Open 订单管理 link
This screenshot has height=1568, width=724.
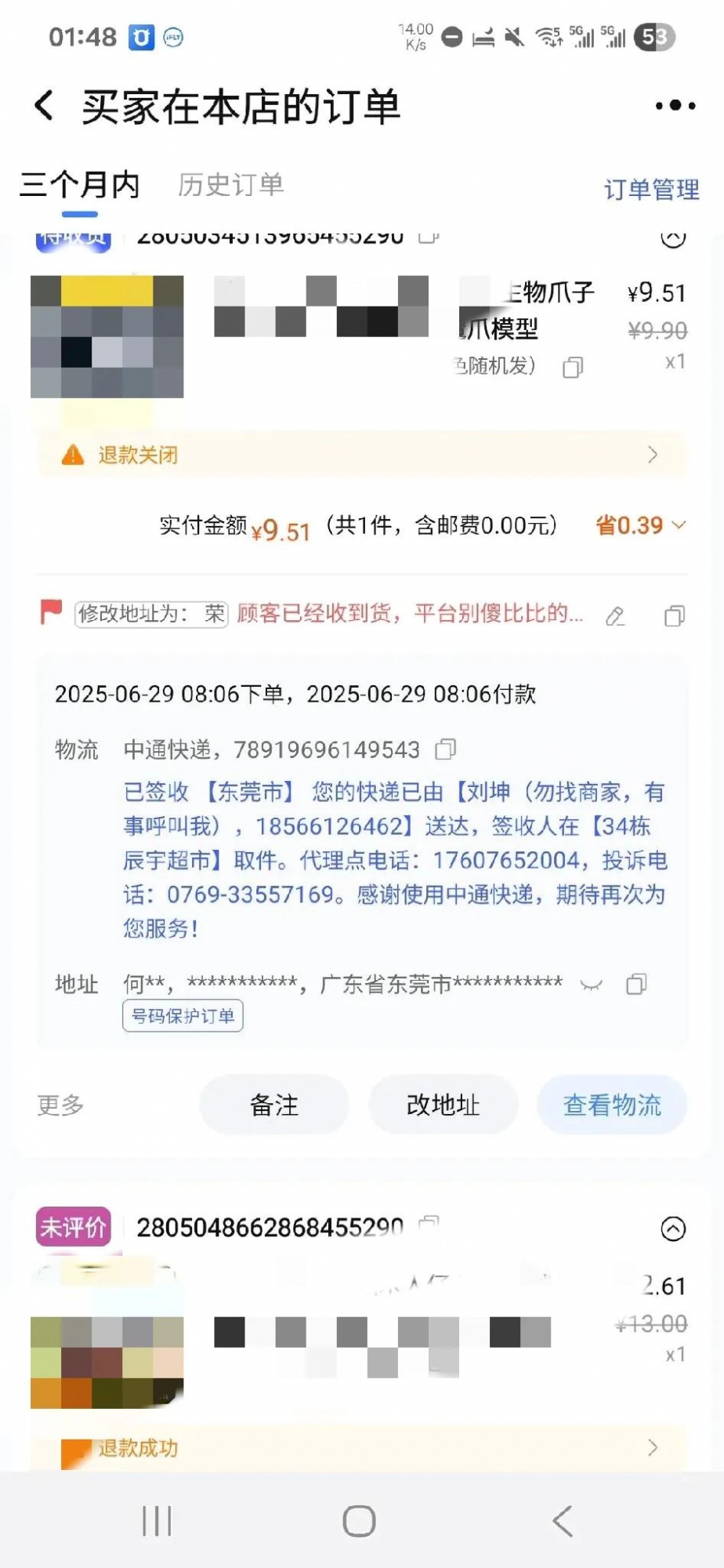tap(651, 189)
